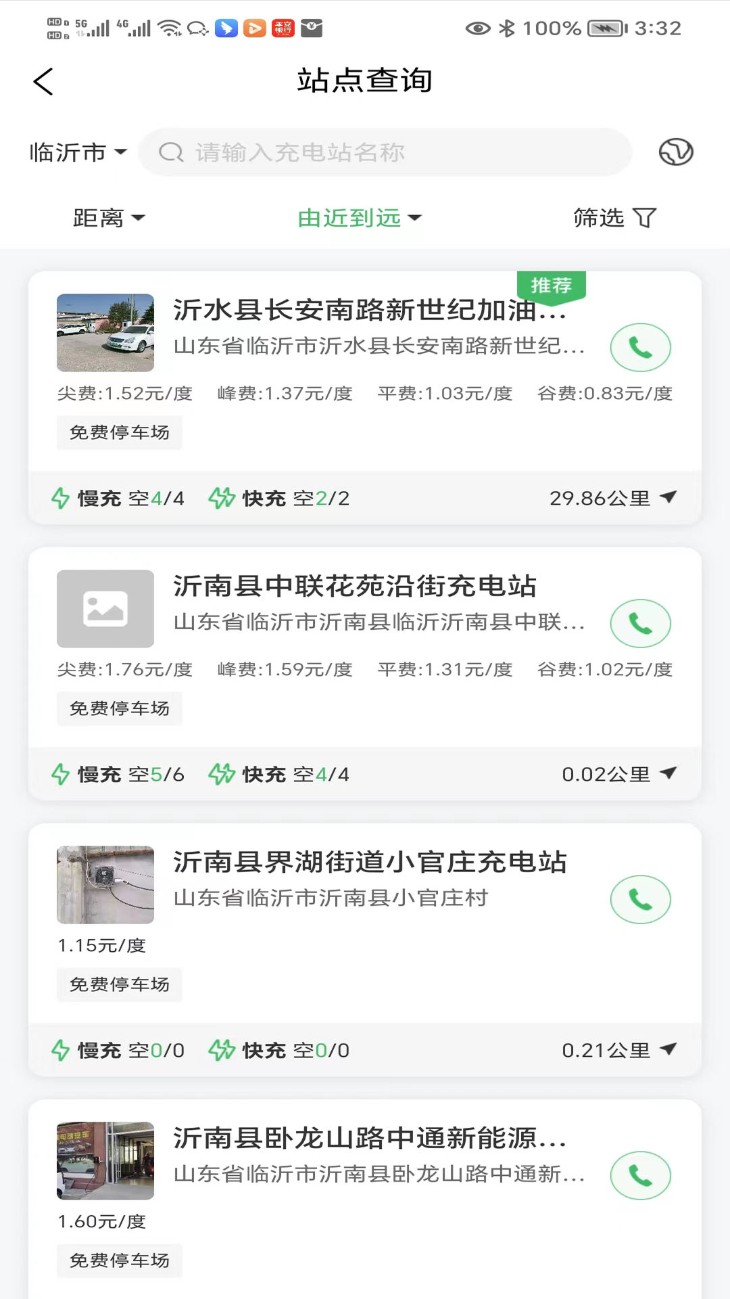Call the 沂水县长安南路新世纪加油 station
Viewport: 730px width, 1299px height.
(x=640, y=348)
